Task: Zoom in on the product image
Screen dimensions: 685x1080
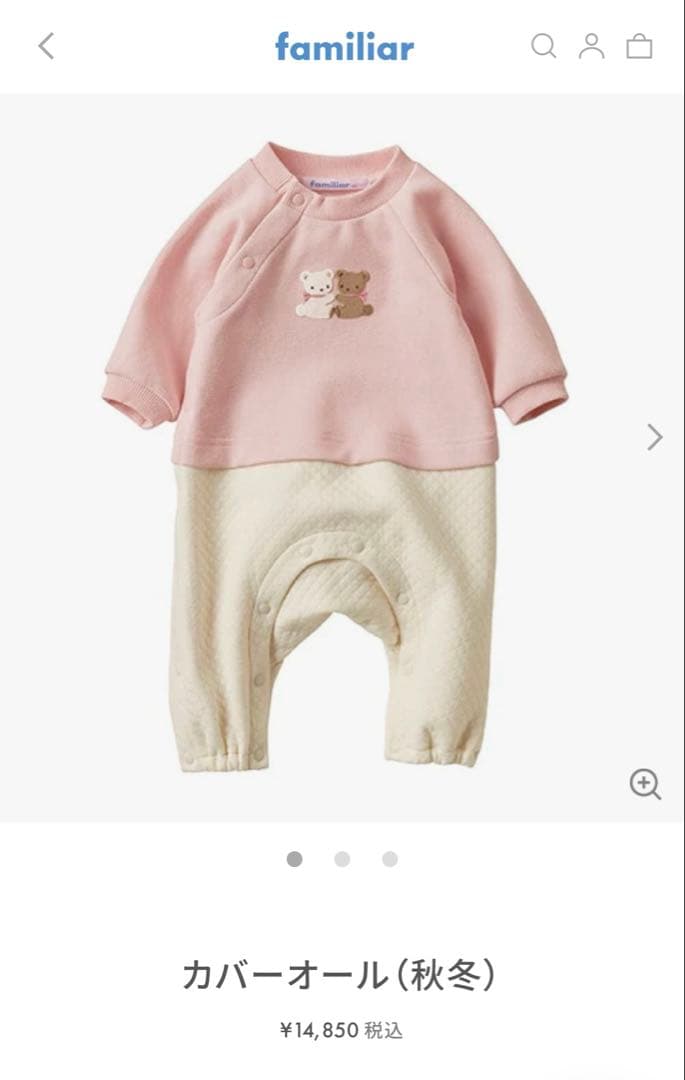Action: (x=645, y=784)
